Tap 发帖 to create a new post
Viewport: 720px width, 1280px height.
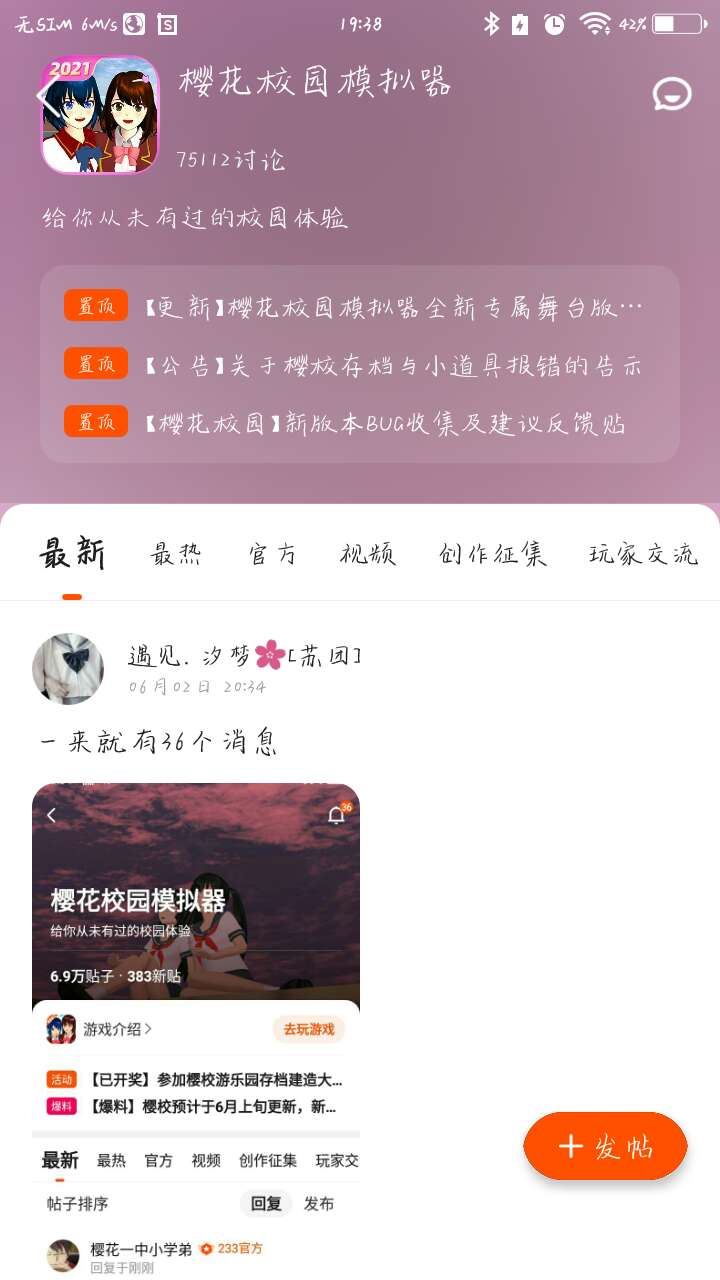[605, 1146]
